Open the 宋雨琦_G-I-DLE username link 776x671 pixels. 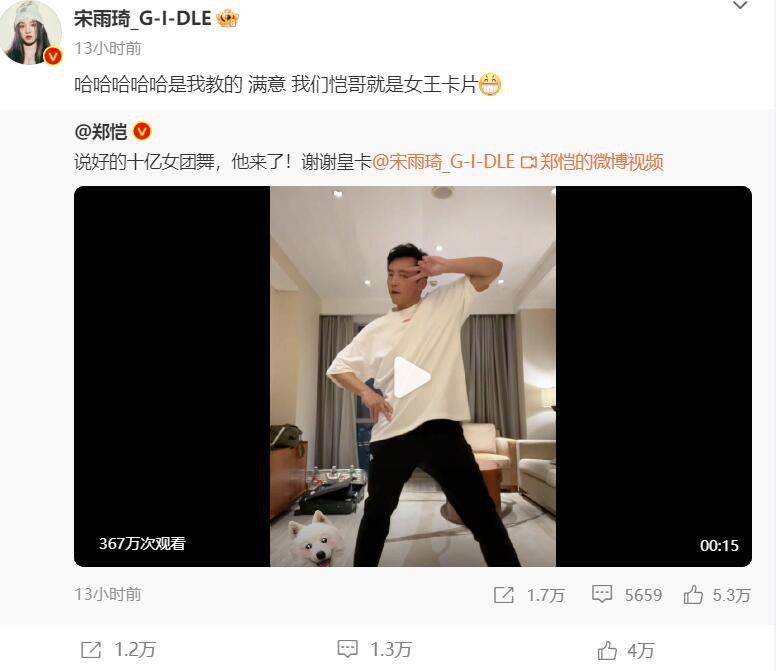(143, 19)
